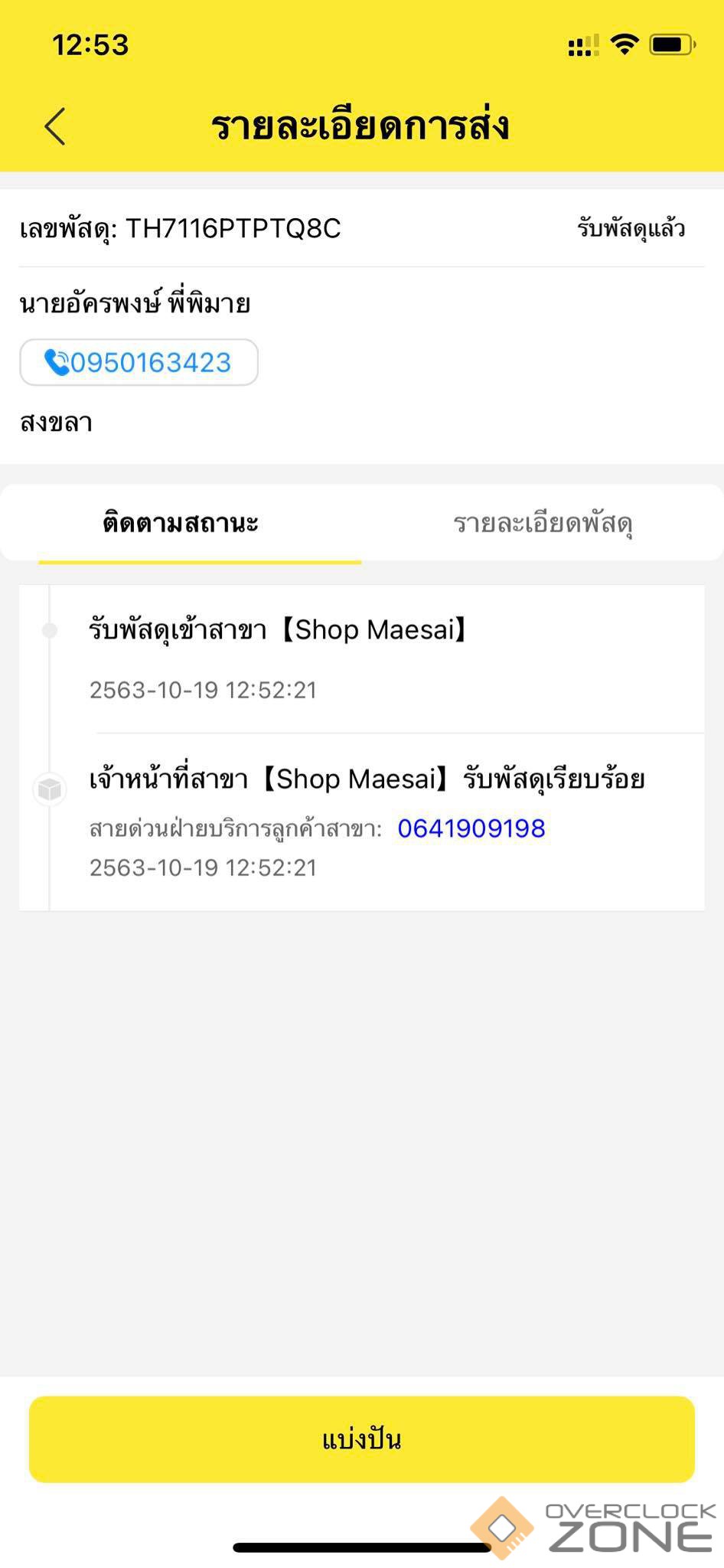Call branch hotline 0641909198

coord(471,828)
